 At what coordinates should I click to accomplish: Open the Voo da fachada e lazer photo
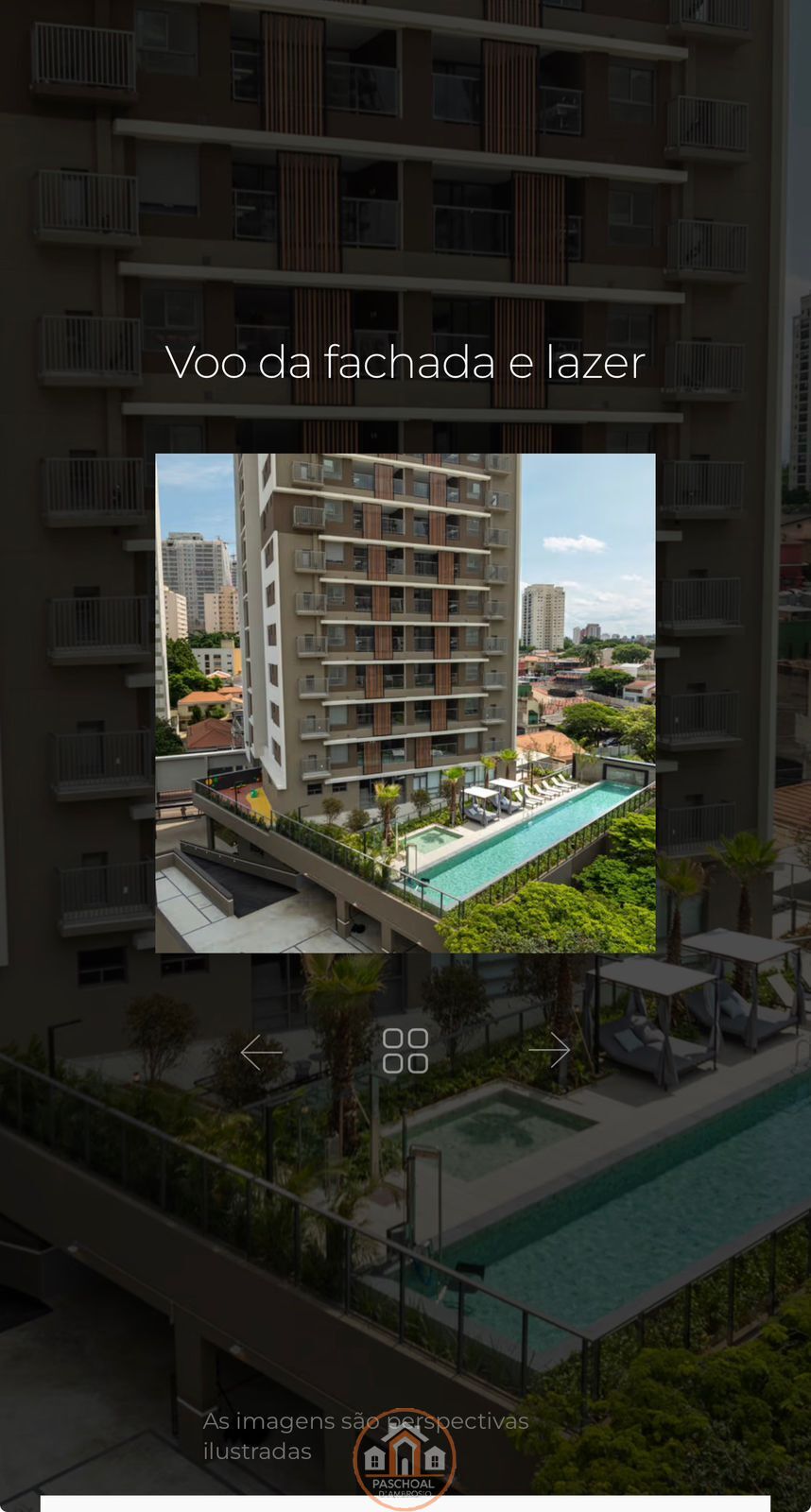(x=405, y=703)
